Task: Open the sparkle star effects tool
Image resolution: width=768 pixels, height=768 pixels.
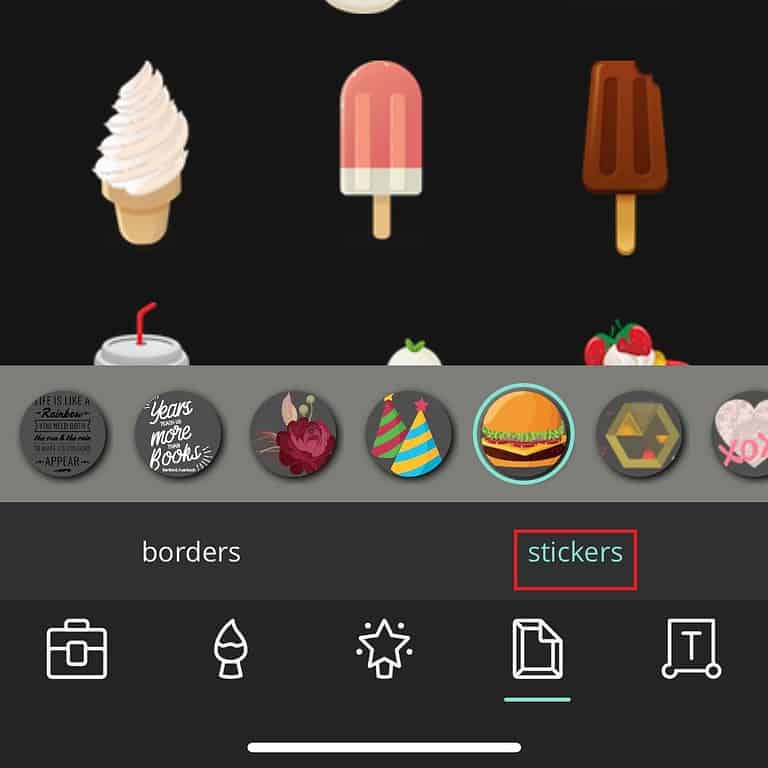Action: click(384, 650)
